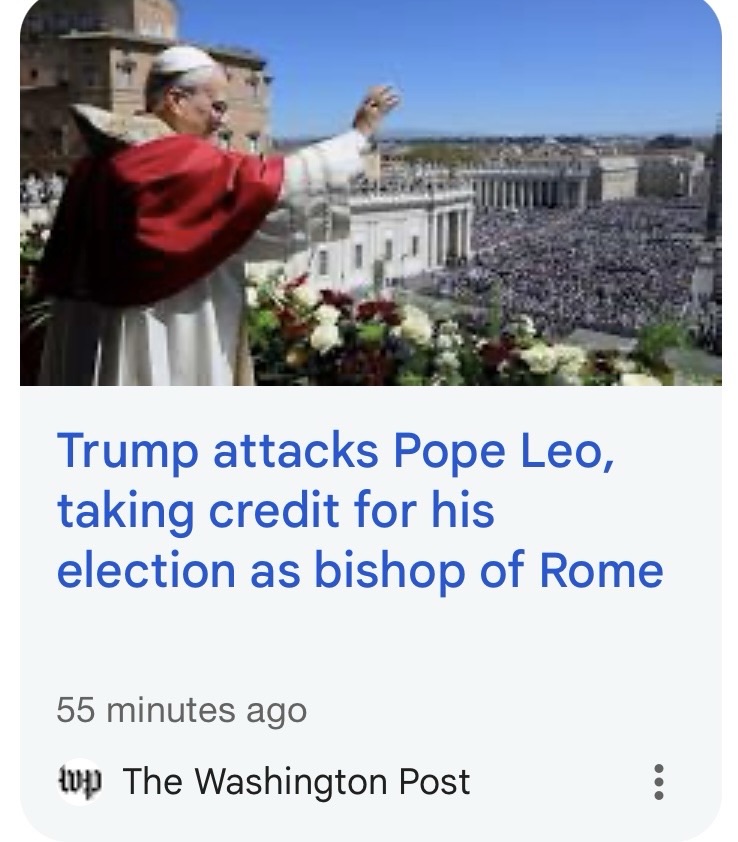Open the Trump attacks Pope Leo article

pos(359,511)
